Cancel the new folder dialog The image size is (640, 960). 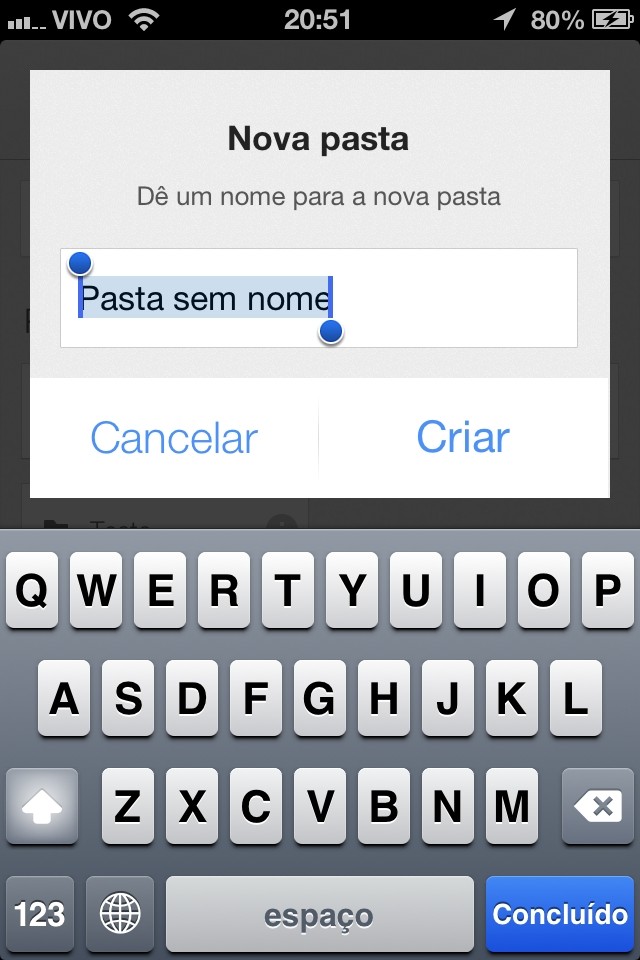point(174,438)
